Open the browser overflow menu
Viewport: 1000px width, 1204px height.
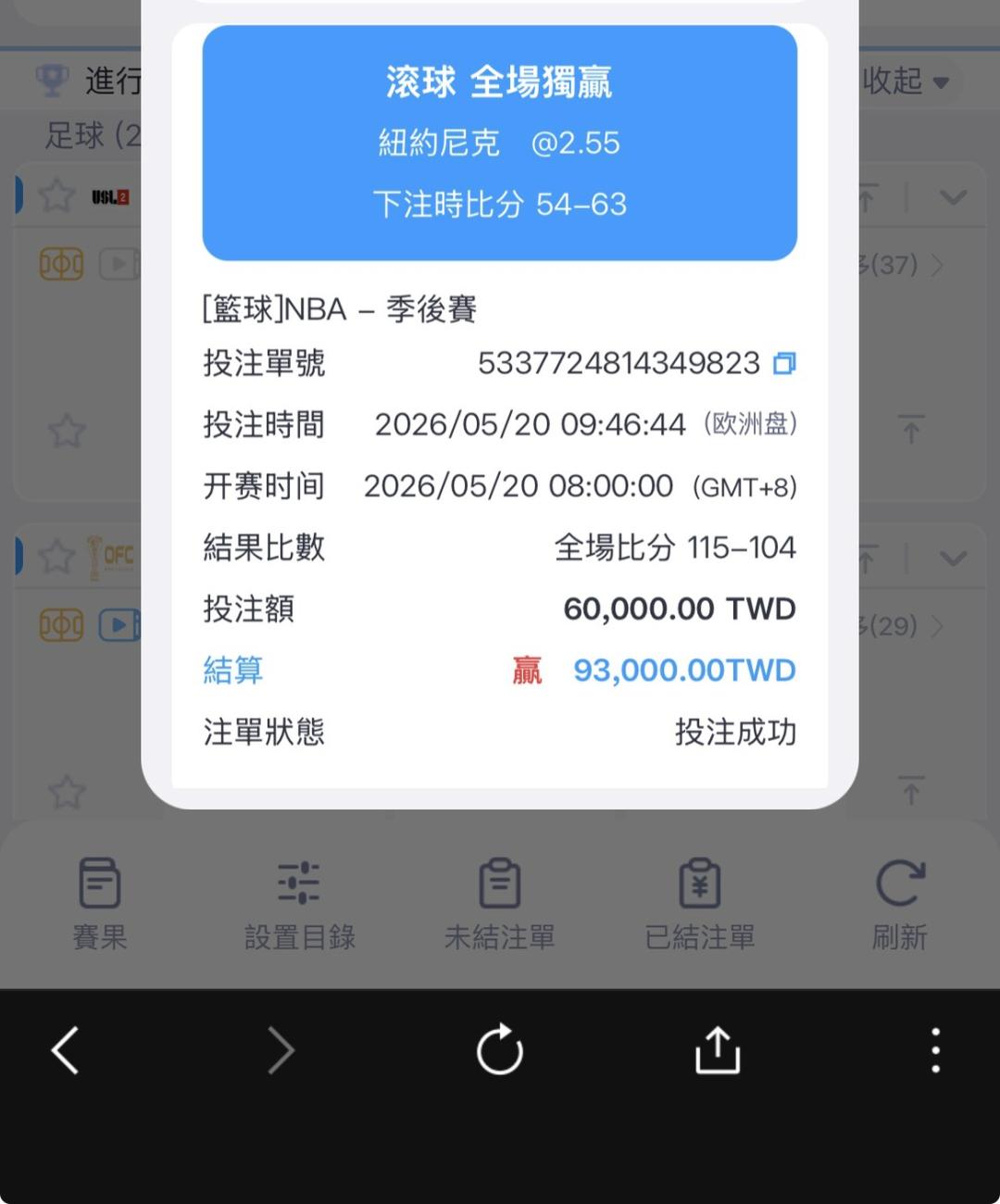(x=936, y=1050)
